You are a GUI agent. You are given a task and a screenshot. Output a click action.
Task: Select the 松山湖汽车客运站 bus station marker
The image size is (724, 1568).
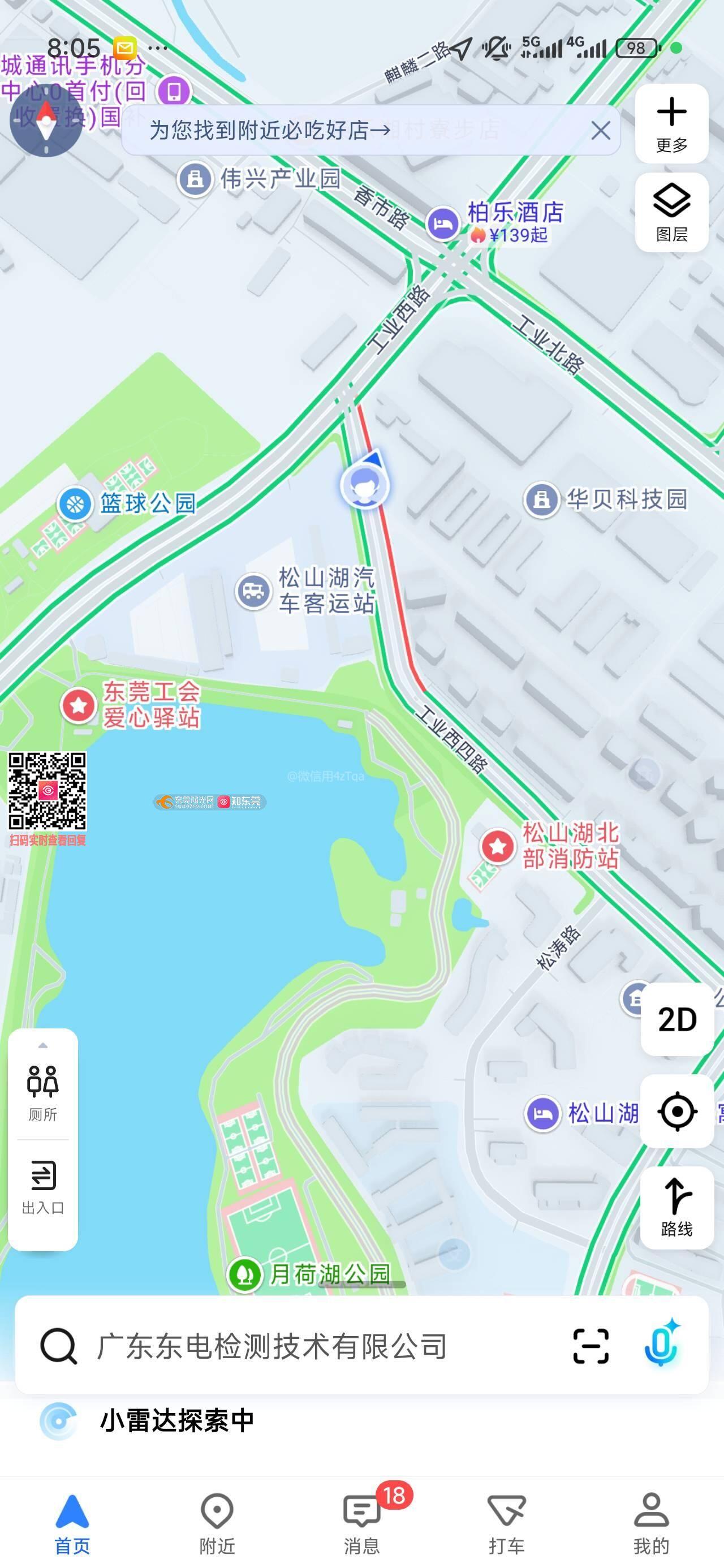pyautogui.click(x=253, y=591)
